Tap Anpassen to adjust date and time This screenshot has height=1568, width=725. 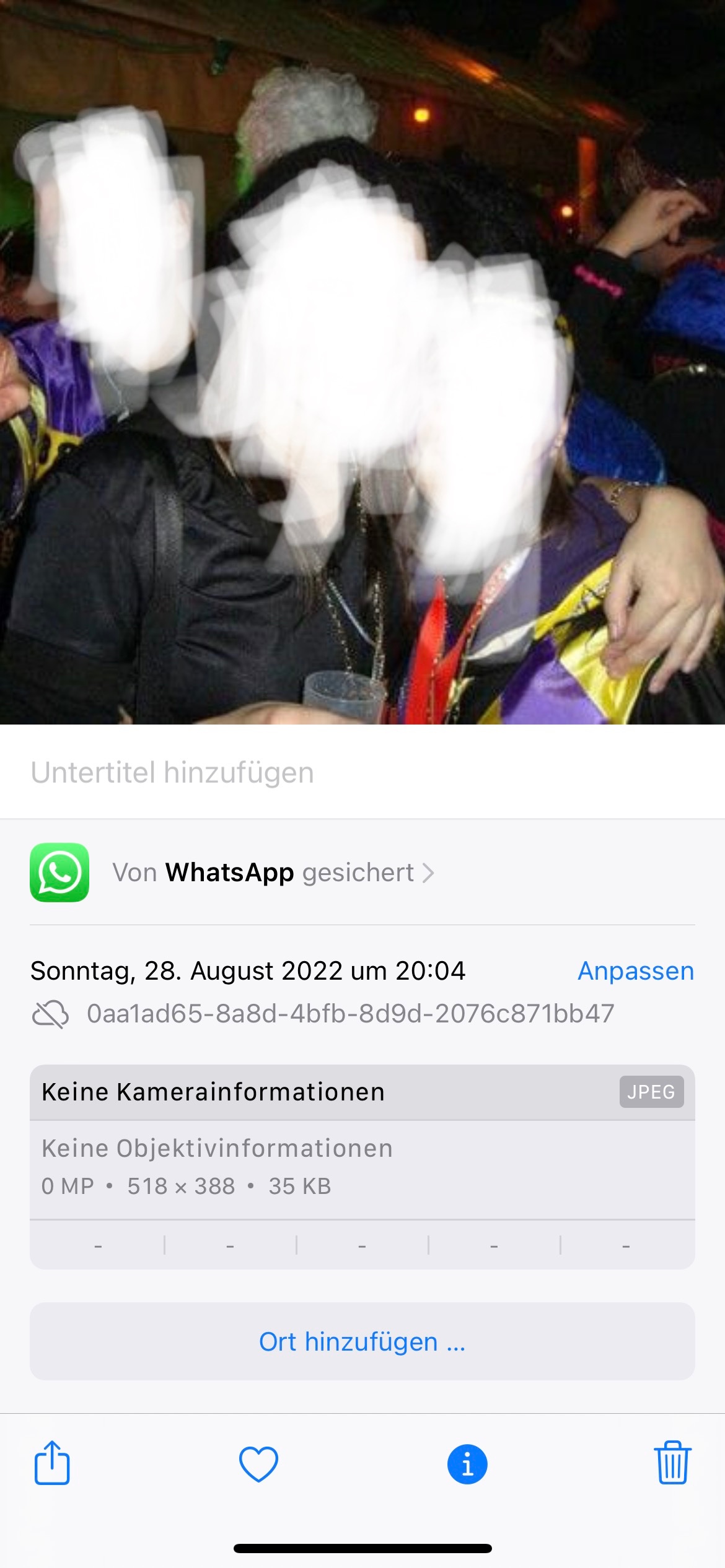tap(636, 971)
